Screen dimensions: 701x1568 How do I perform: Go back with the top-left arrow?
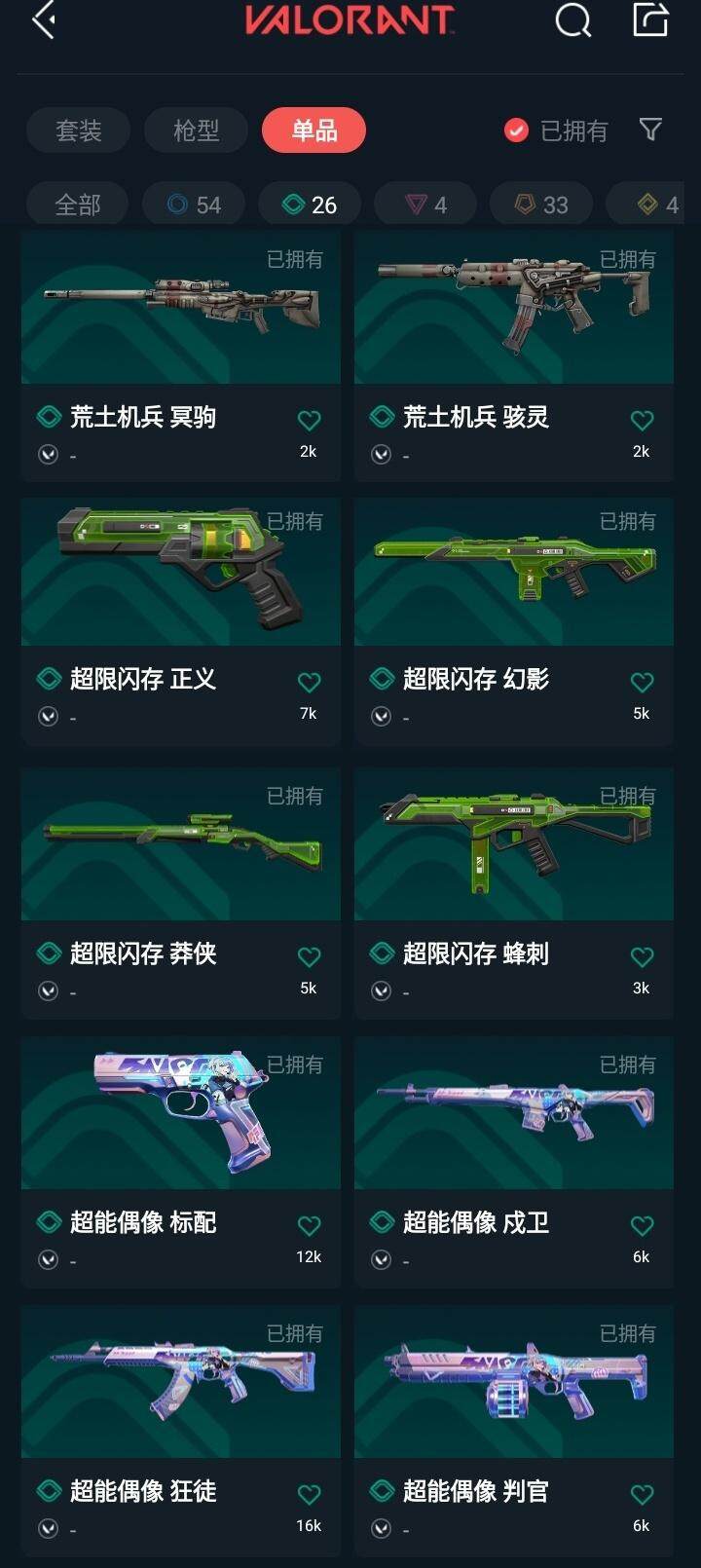tap(43, 20)
